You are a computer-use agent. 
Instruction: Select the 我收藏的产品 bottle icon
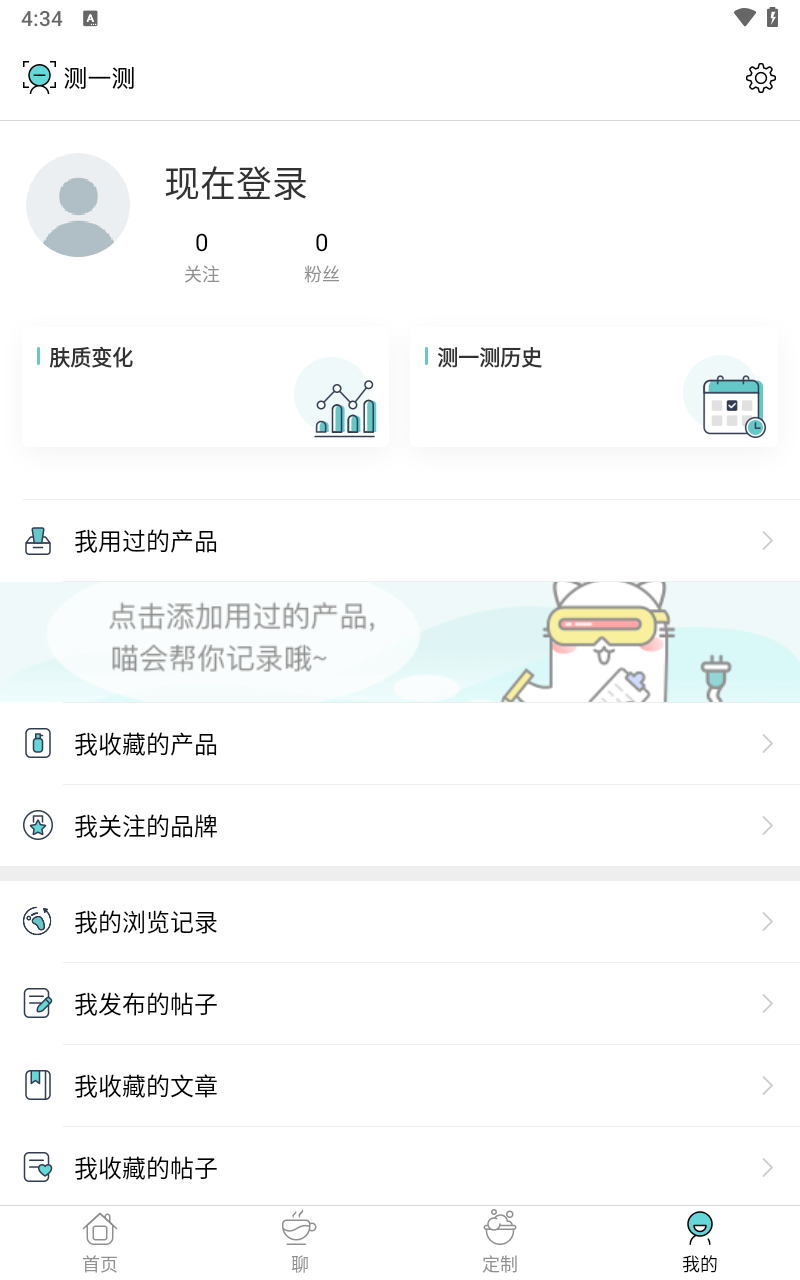click(37, 744)
